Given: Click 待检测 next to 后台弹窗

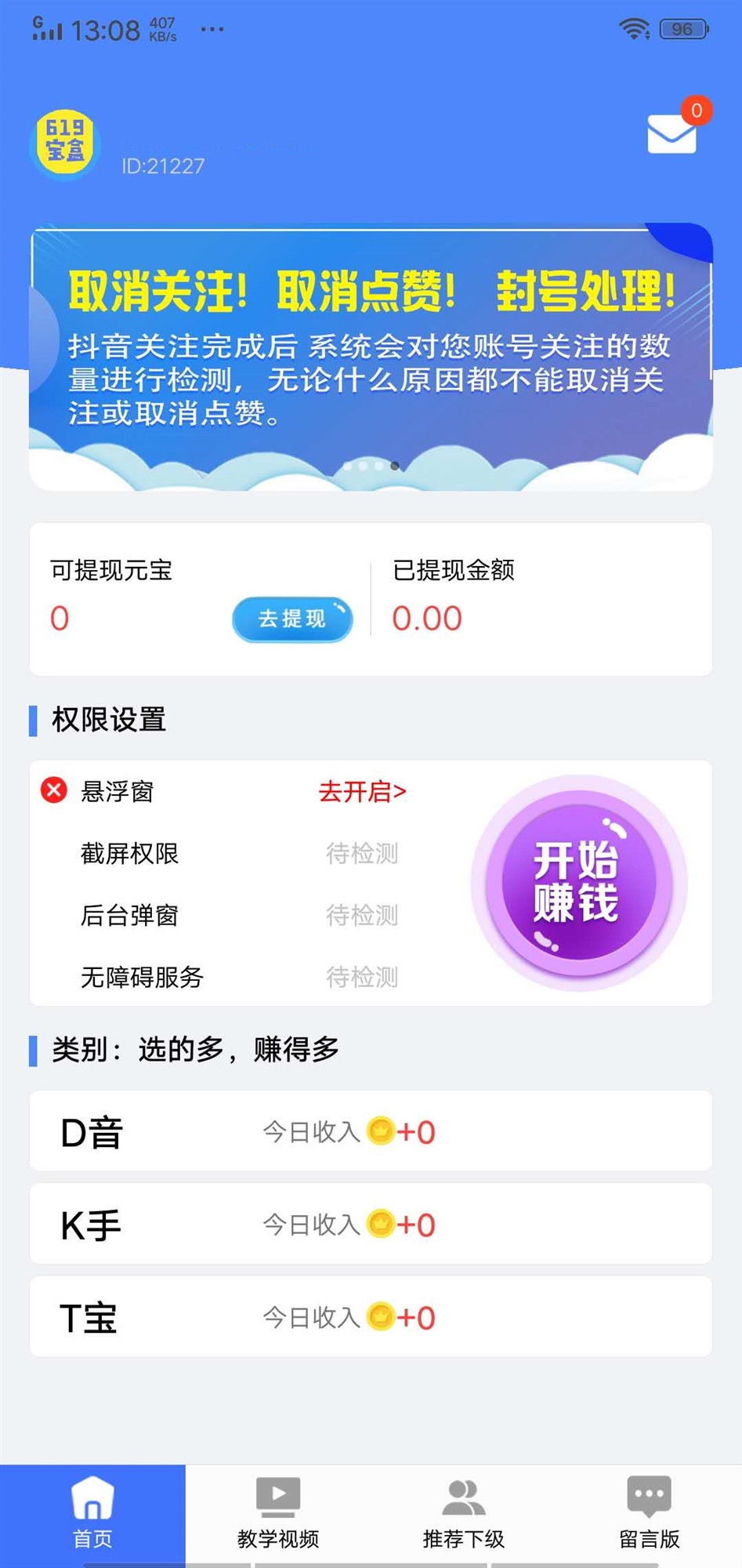Looking at the screenshot, I should pyautogui.click(x=362, y=916).
